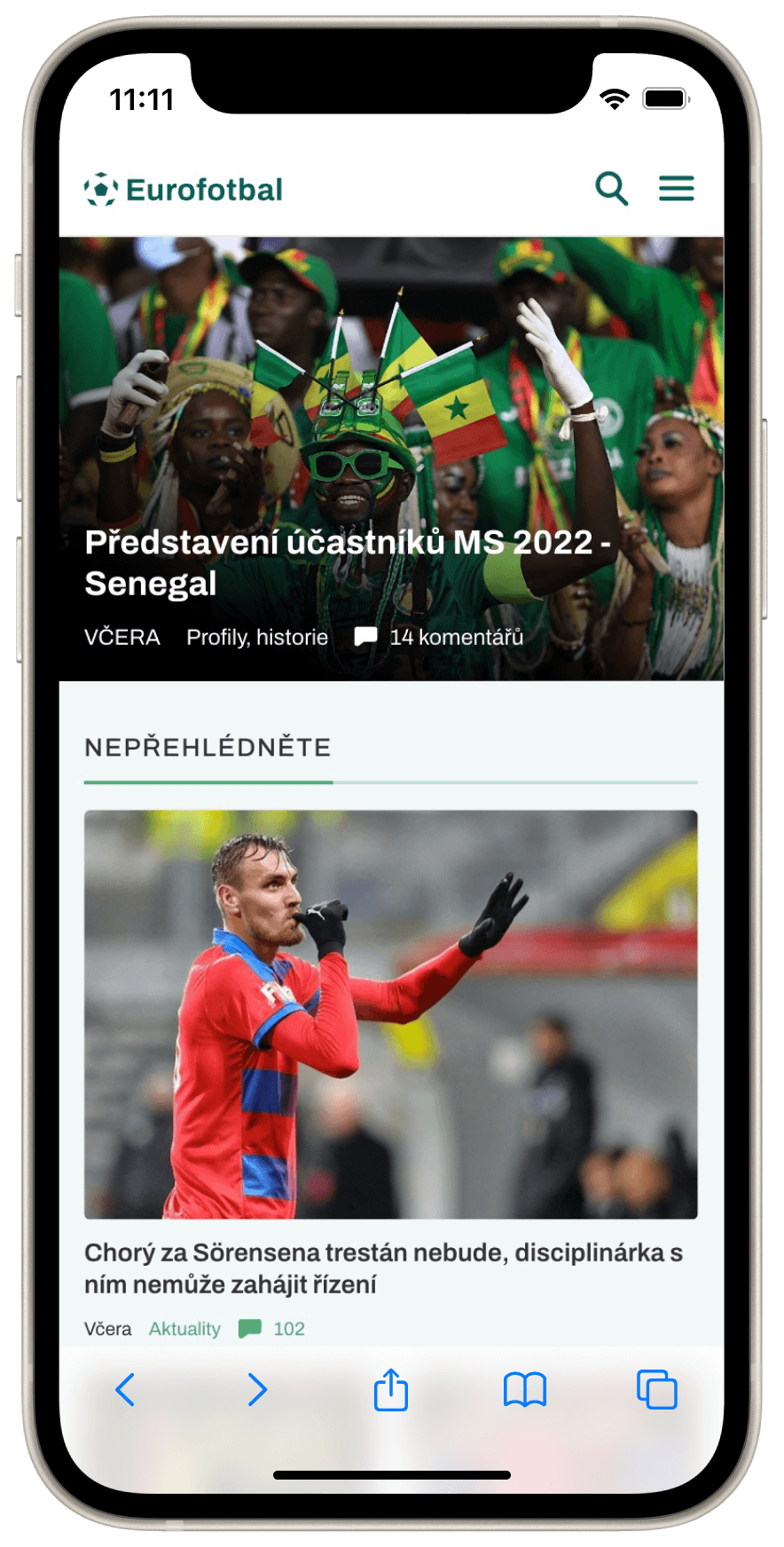784x1547 pixels.
Task: View the 14 komentářů on the Senegal article
Action: click(x=440, y=637)
